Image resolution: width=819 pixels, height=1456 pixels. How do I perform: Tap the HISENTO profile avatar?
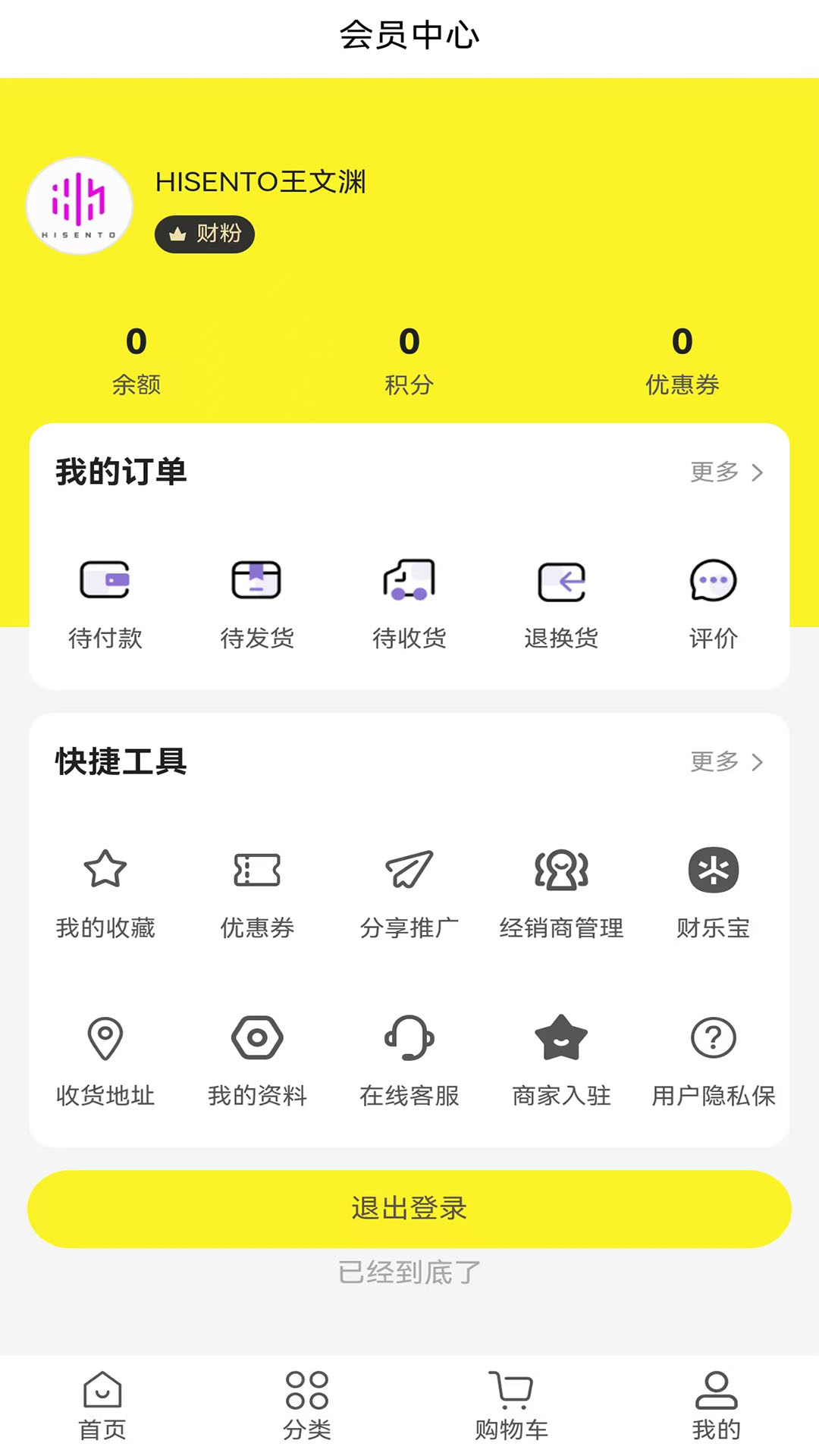78,205
